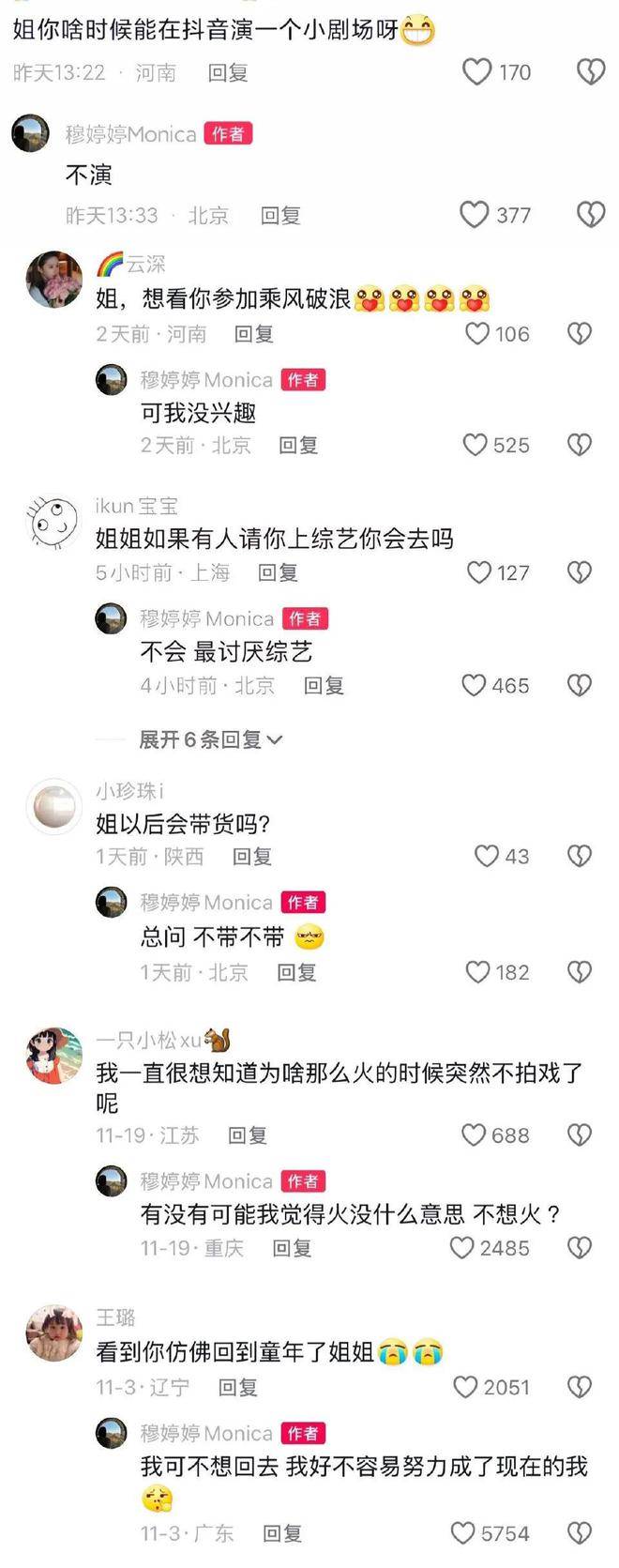619x1568 pixels.
Task: Like the reply about 不想火
Action: pos(462,1248)
